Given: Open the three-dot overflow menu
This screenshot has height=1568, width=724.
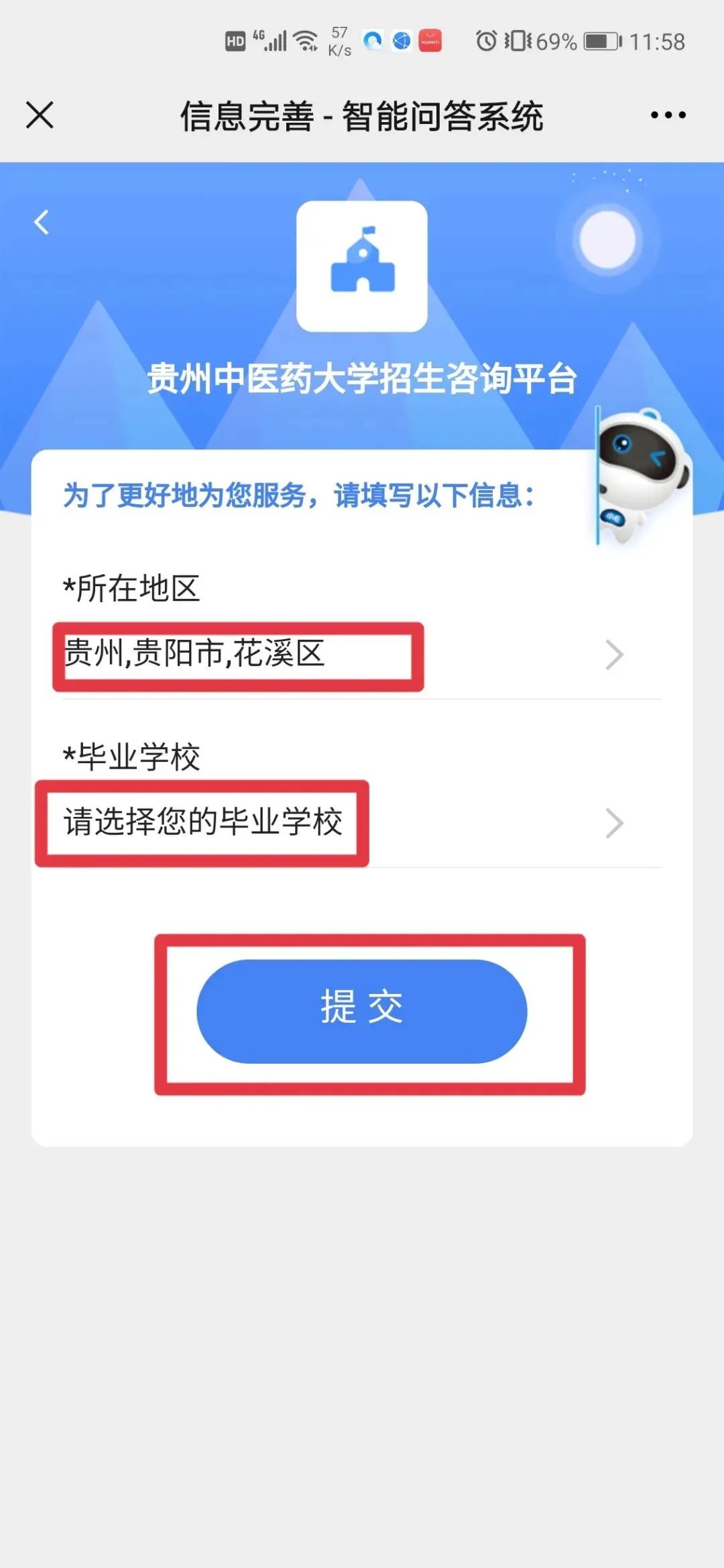Looking at the screenshot, I should coord(668,115).
